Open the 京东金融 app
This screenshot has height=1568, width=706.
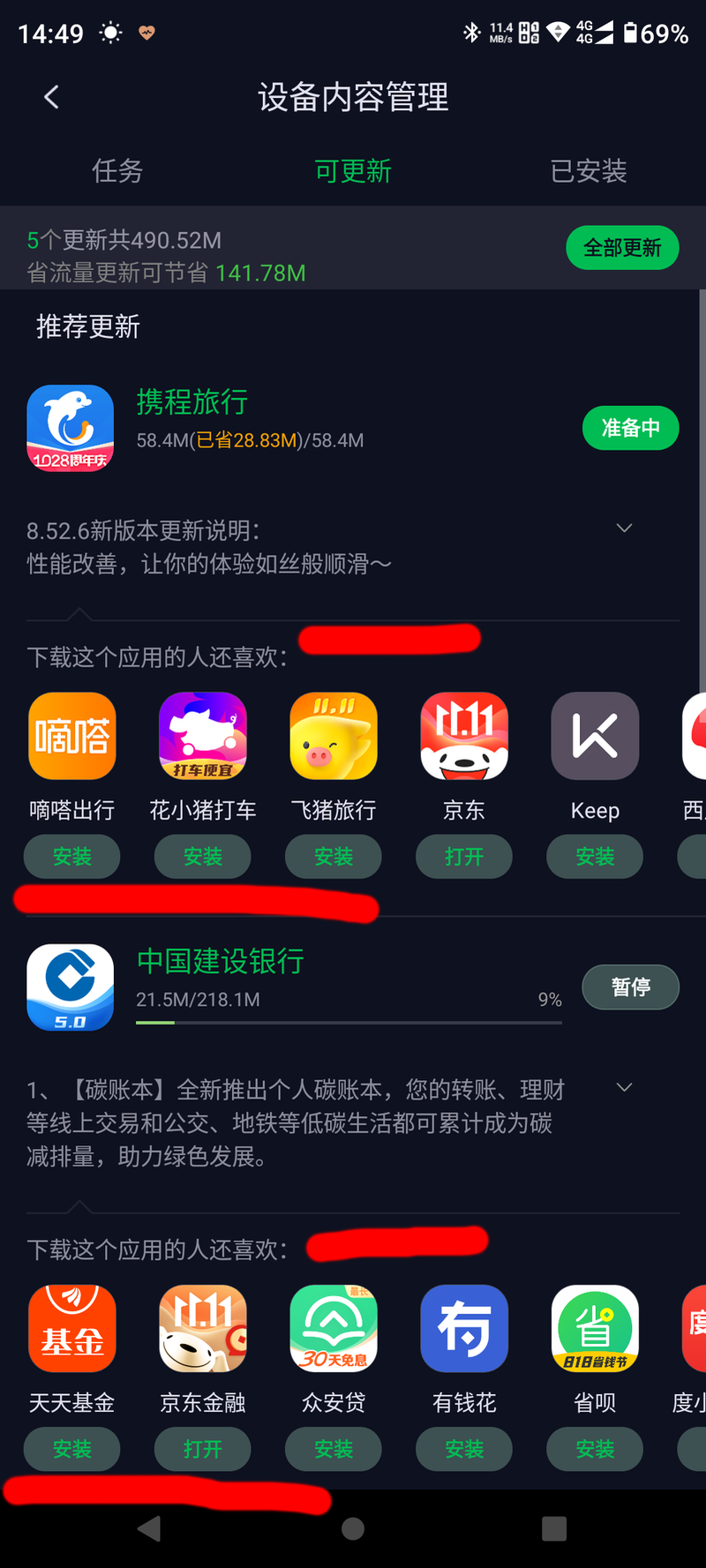[x=203, y=1449]
